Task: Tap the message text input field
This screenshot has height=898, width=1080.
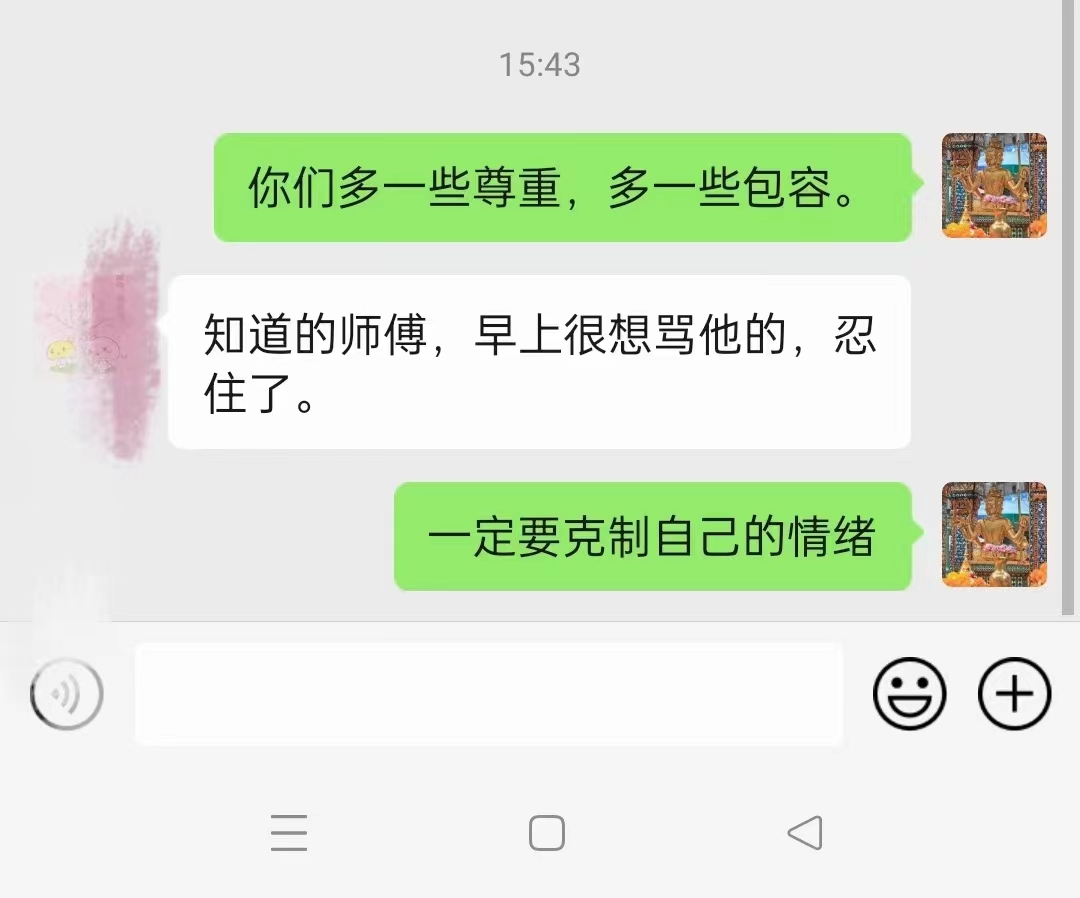Action: pos(488,694)
